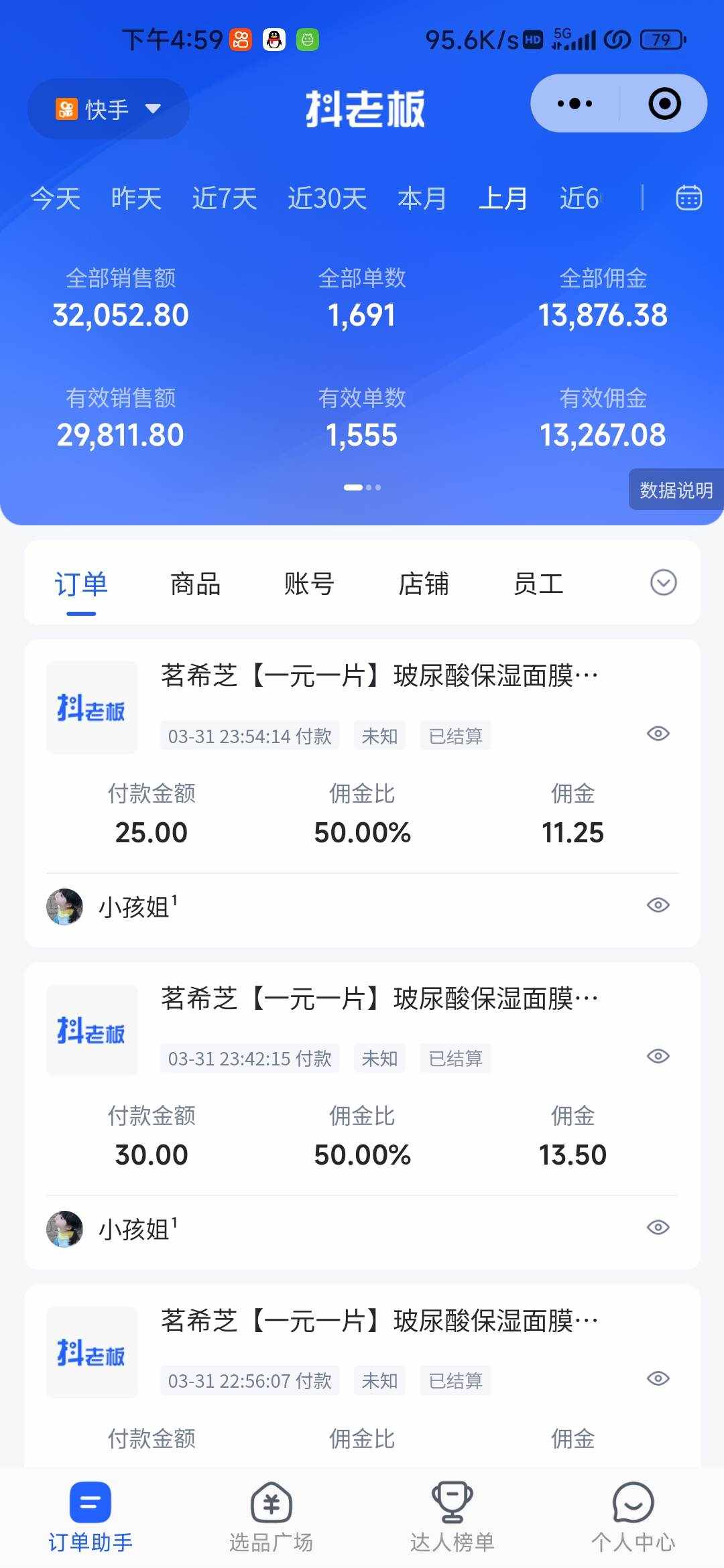
Task: Select the 今天 date range
Action: (56, 198)
